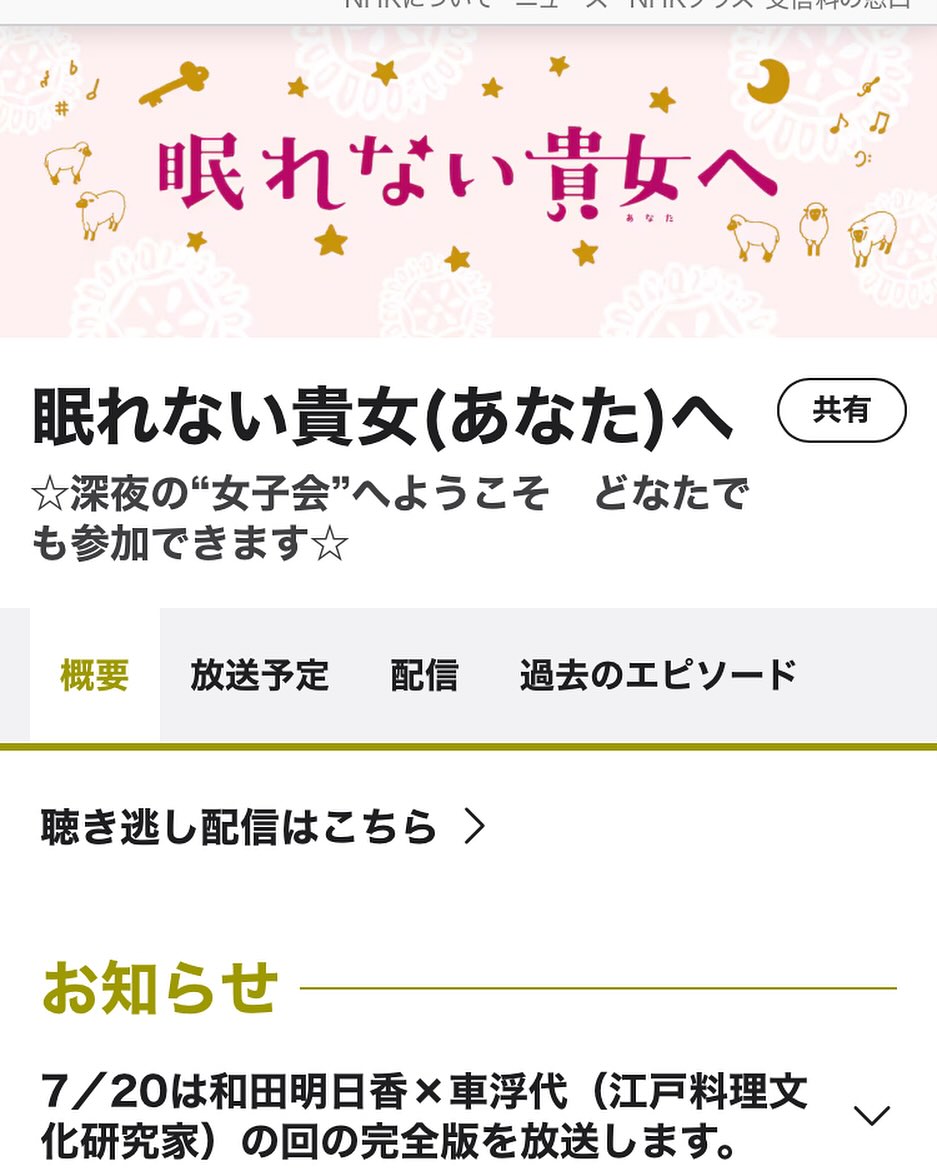Switch to the 概要 tab
This screenshot has height=1171, width=937.
click(95, 676)
